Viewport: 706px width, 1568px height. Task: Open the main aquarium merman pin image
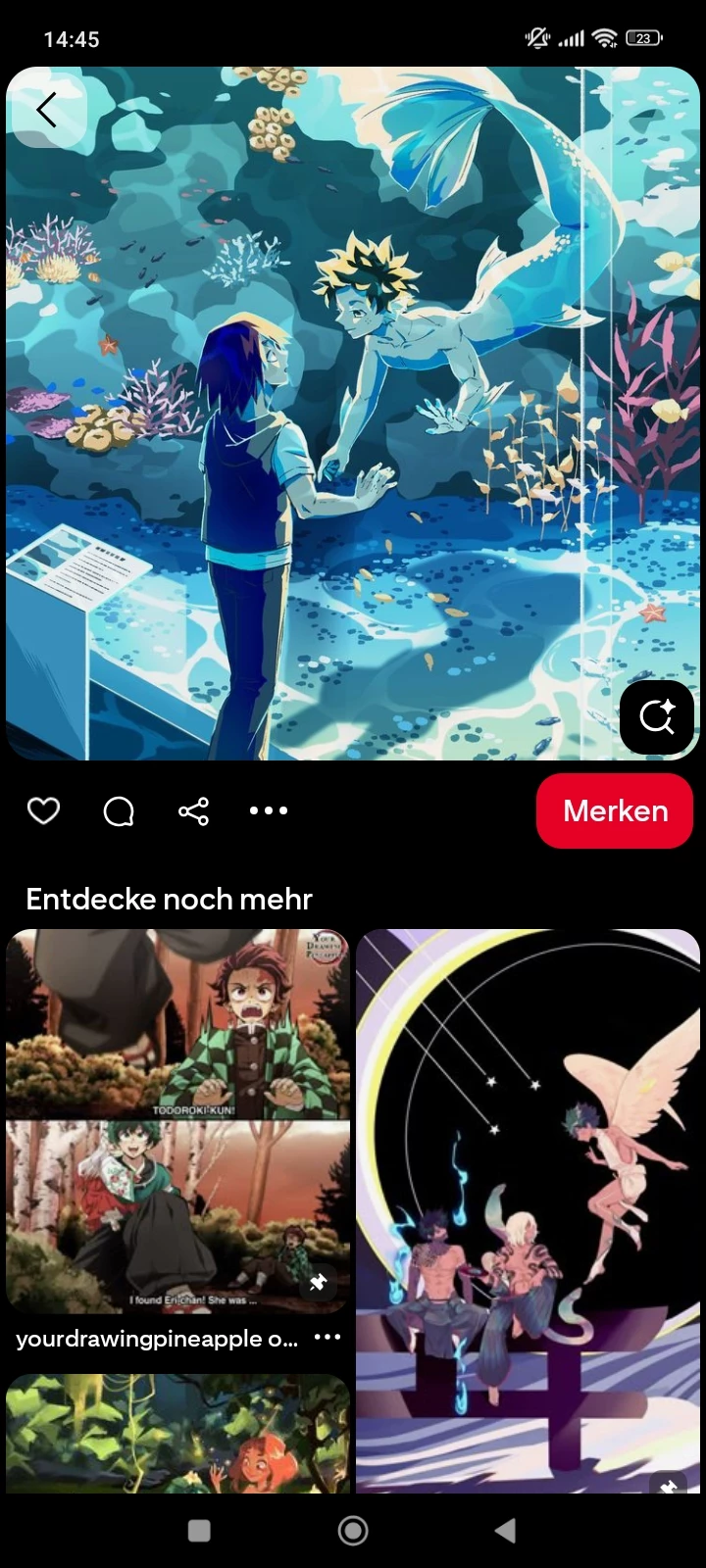[x=353, y=412]
